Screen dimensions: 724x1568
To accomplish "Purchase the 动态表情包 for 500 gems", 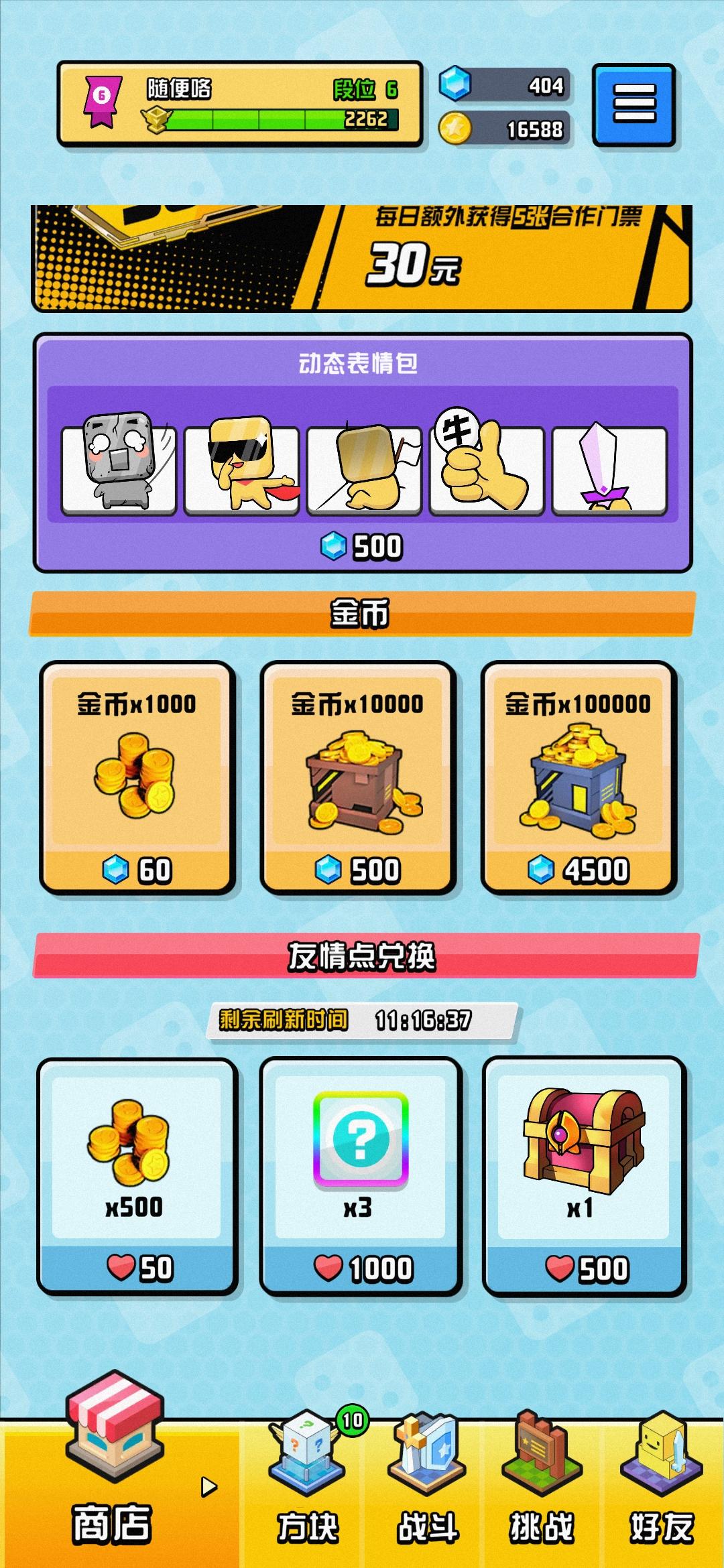I will click(x=362, y=545).
